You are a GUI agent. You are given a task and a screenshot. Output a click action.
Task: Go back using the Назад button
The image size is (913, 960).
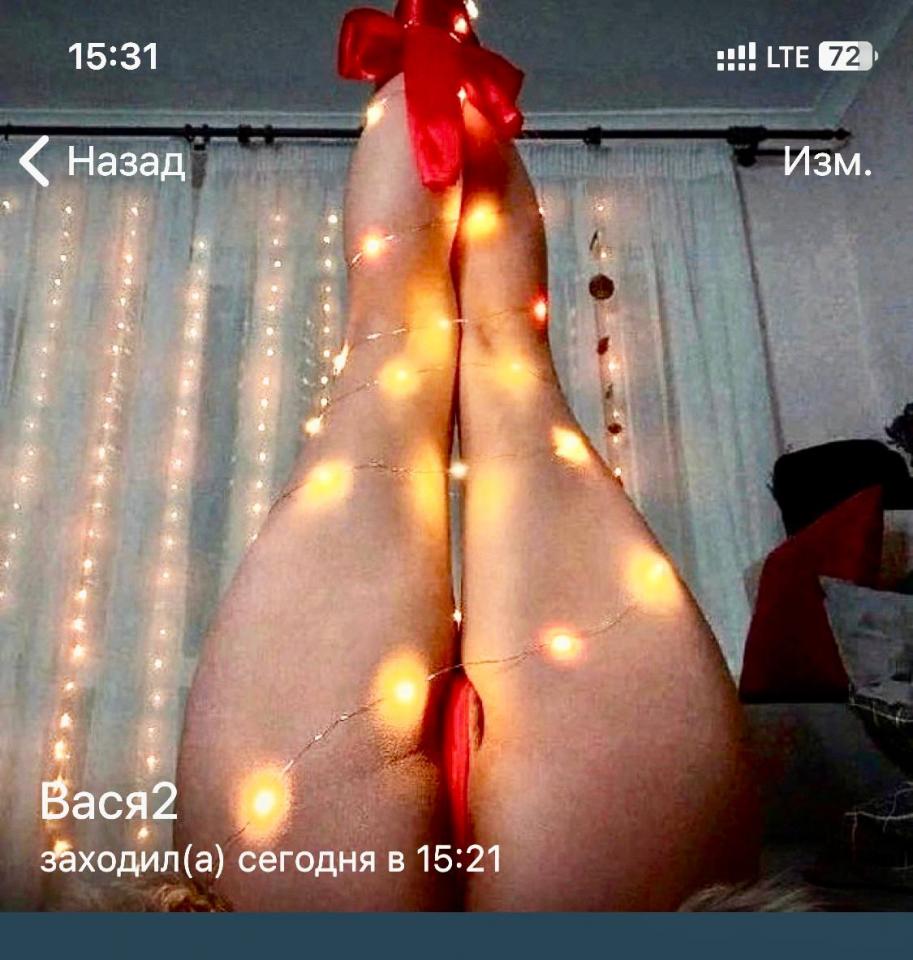104,162
